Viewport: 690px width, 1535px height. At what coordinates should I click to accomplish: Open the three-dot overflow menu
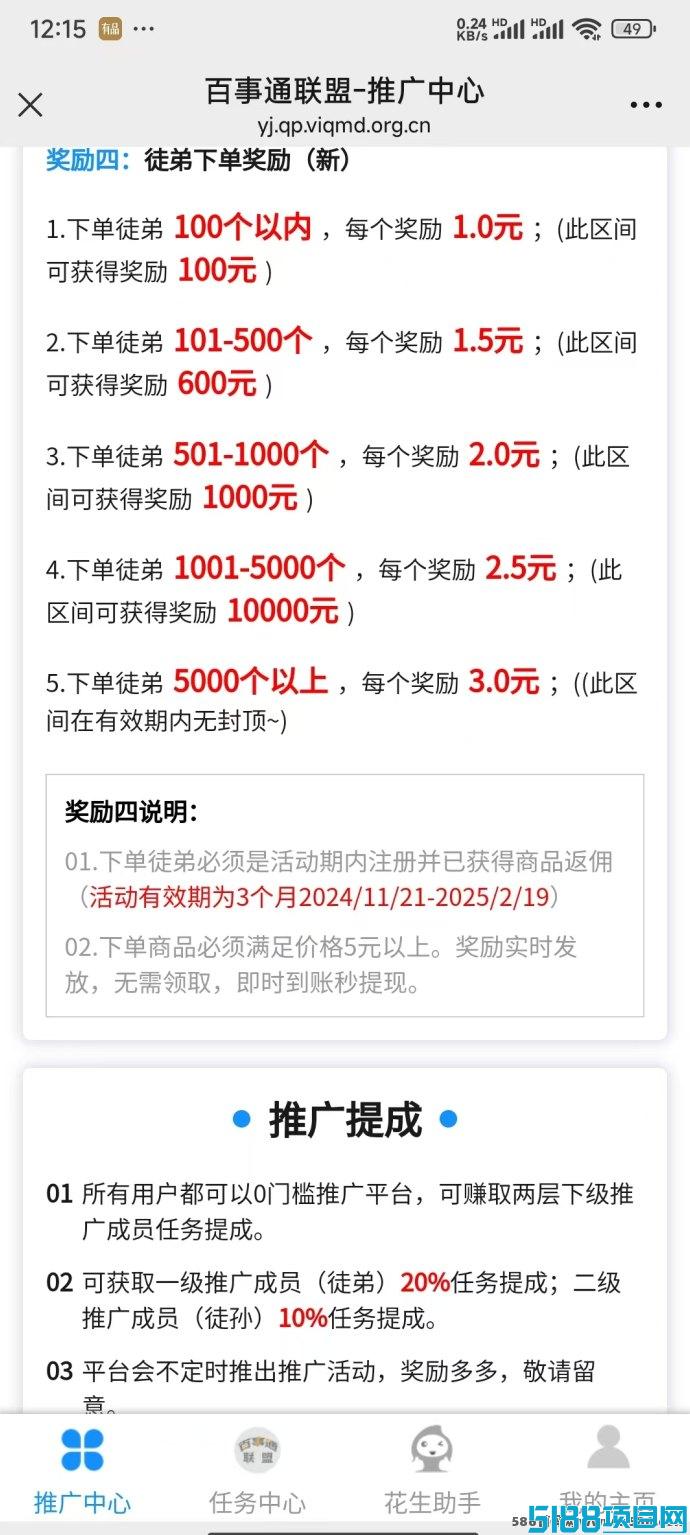(x=646, y=104)
